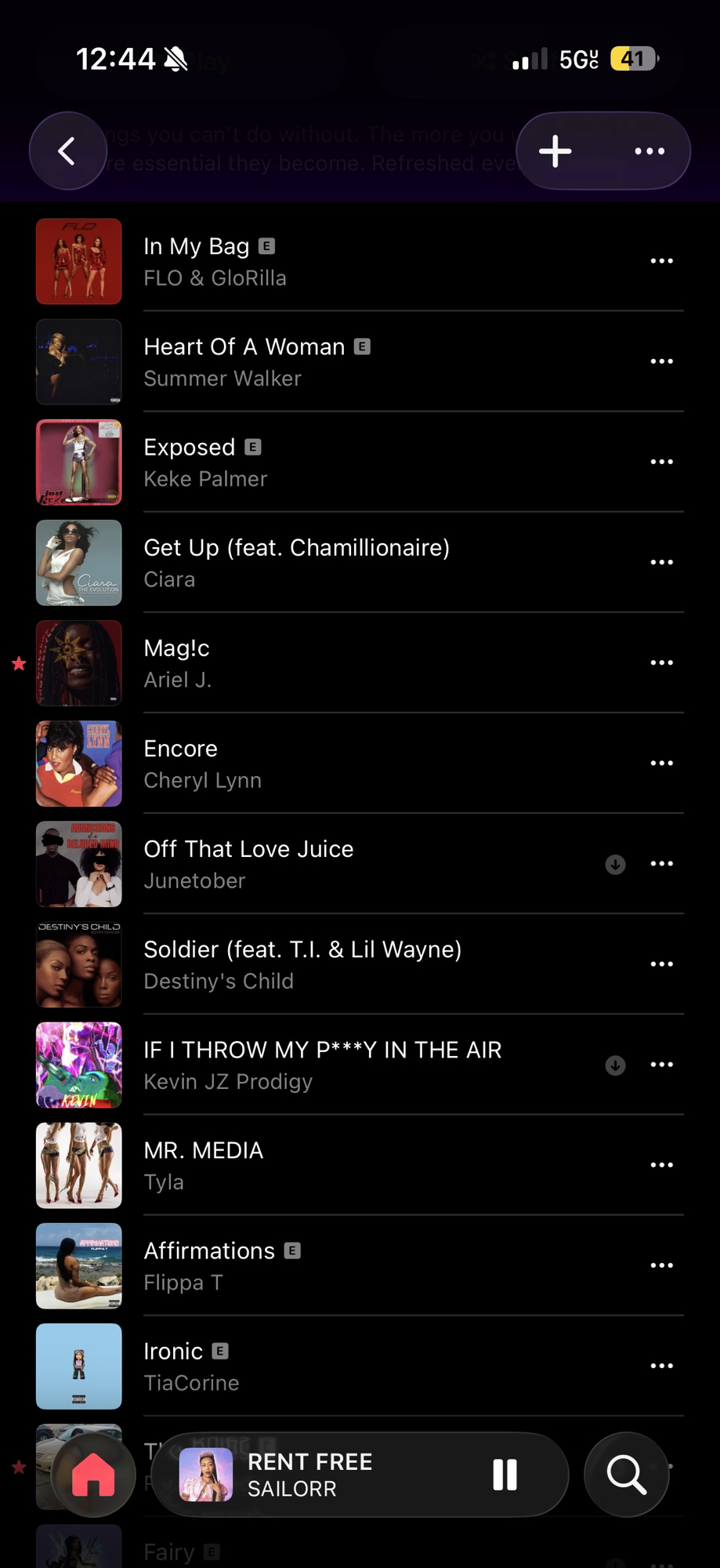Open more options for Encore
The width and height of the screenshot is (720, 1568).
click(x=661, y=763)
